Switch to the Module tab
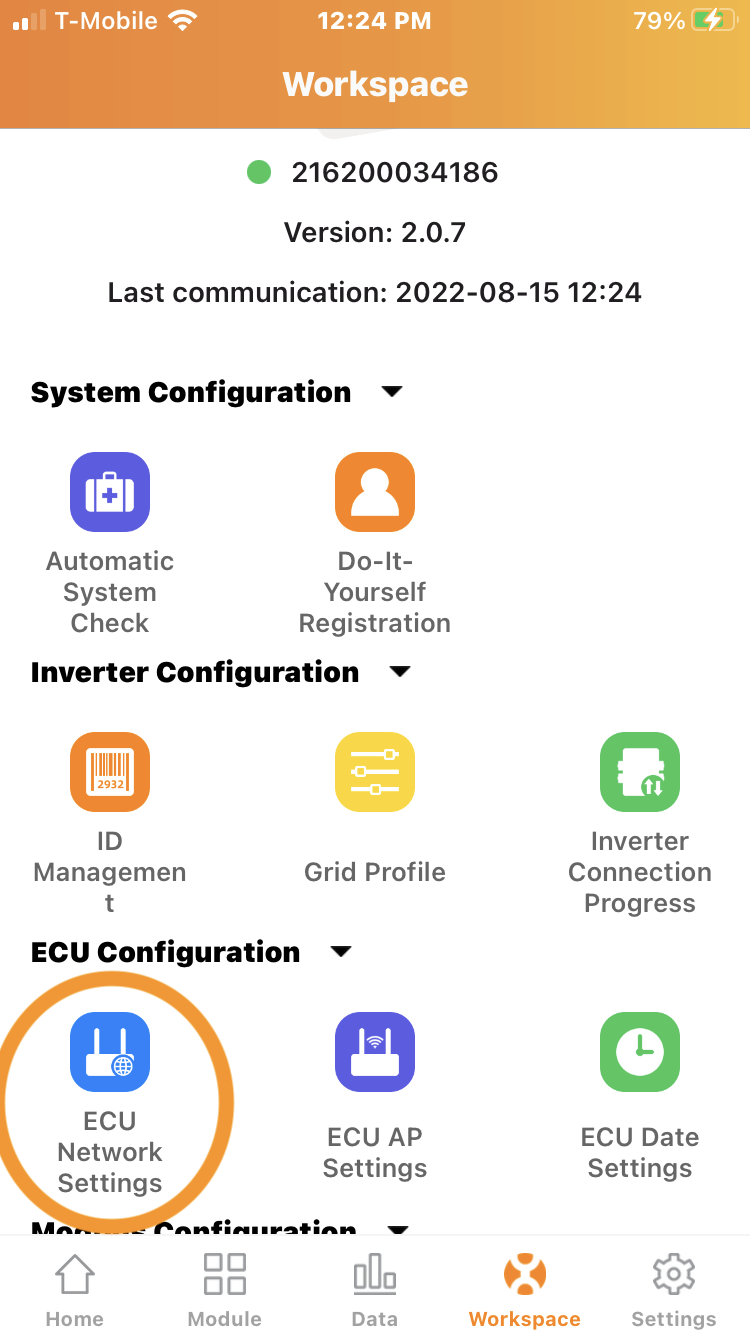Image resolution: width=750 pixels, height=1334 pixels. pos(225,1290)
